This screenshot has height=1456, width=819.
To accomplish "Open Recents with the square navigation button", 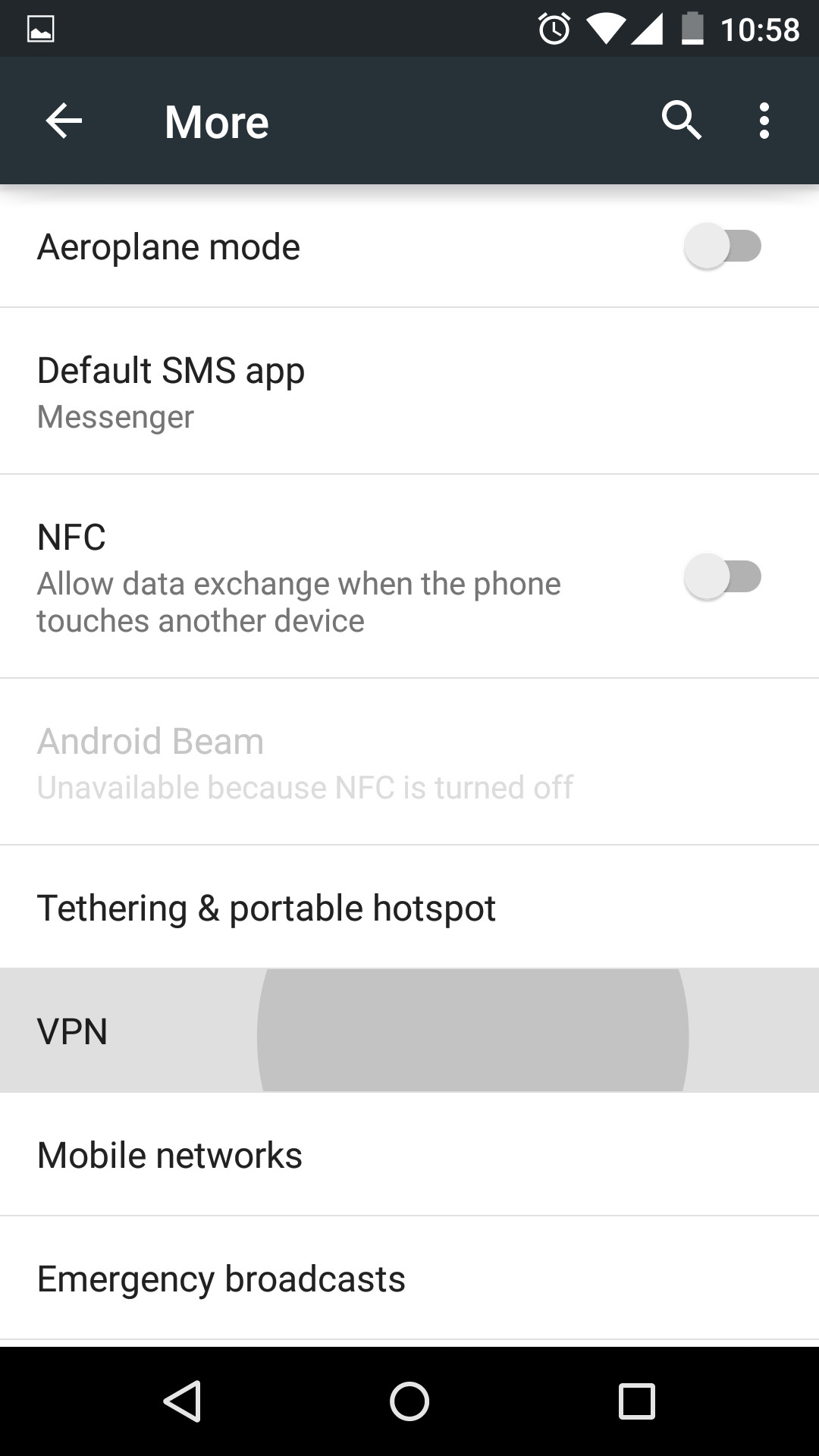I will [634, 1399].
